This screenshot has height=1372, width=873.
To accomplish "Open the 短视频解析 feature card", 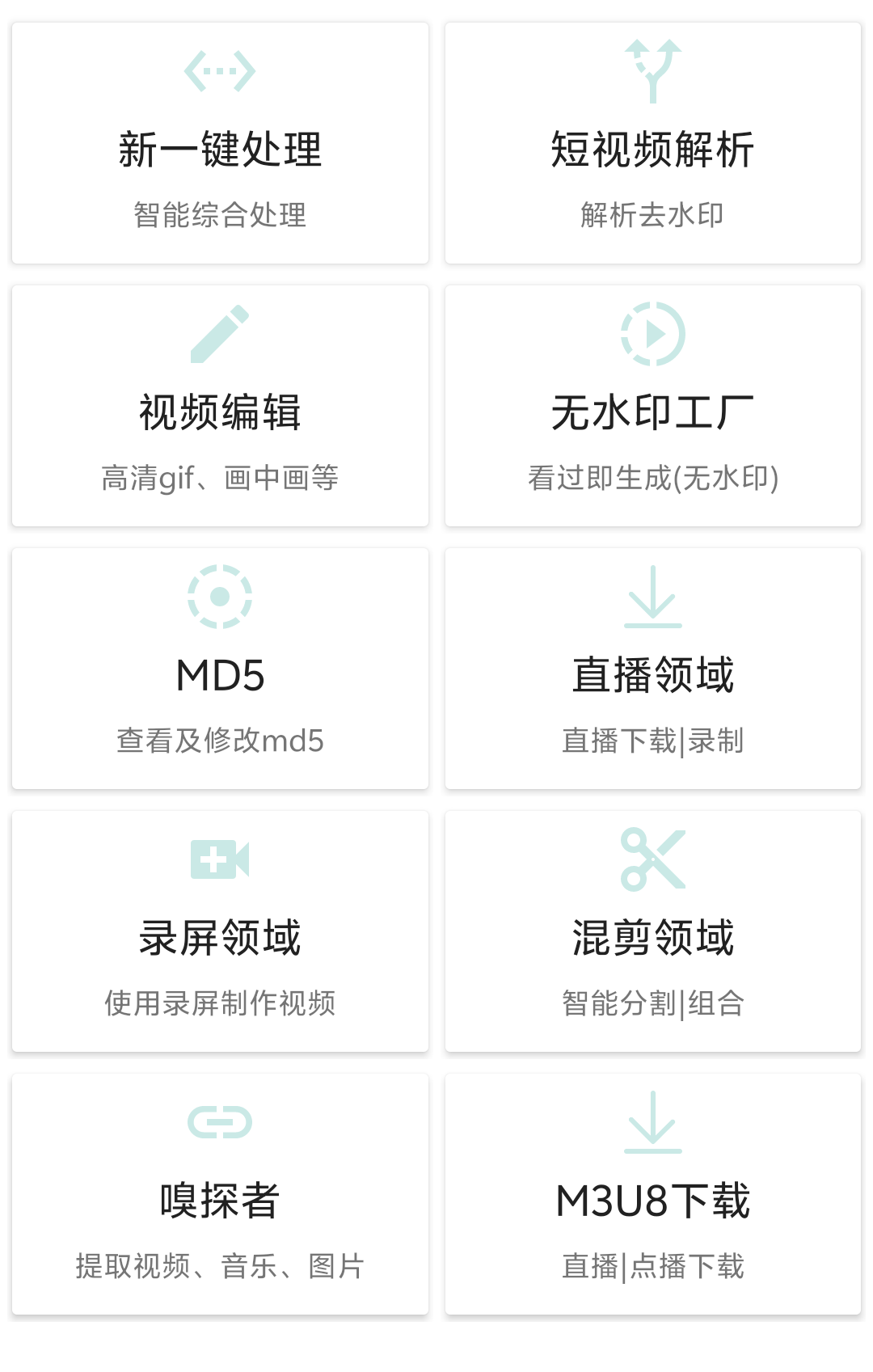I will (652, 141).
